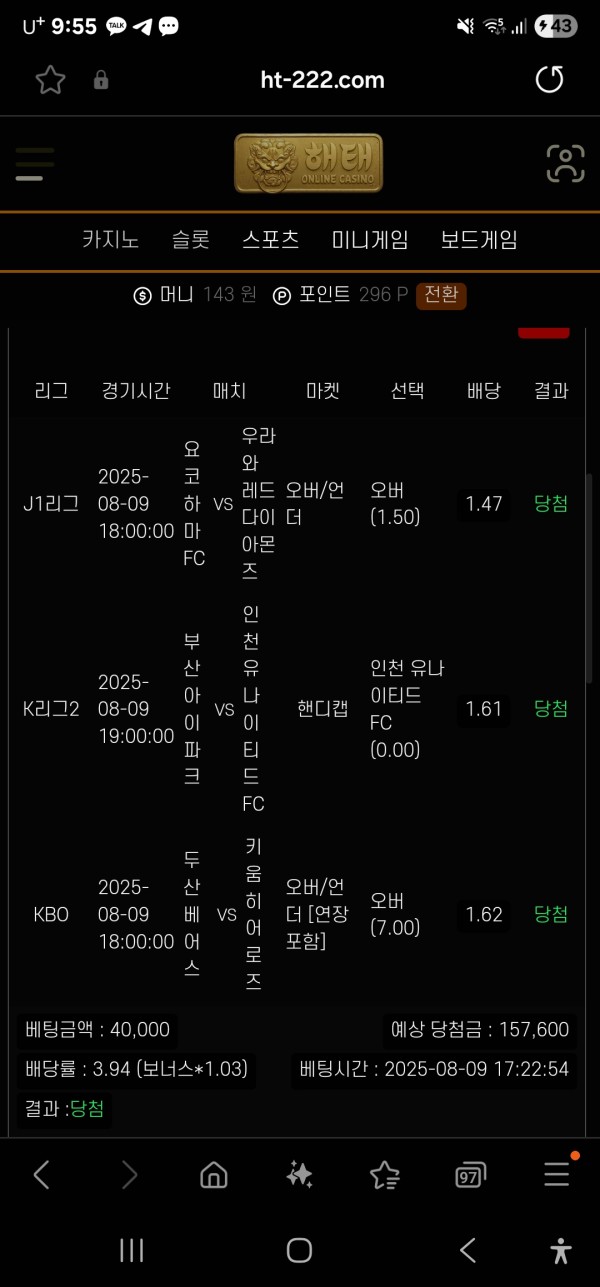Open the browser tools menu
Screen dimensions: 600x1287
point(556,1175)
